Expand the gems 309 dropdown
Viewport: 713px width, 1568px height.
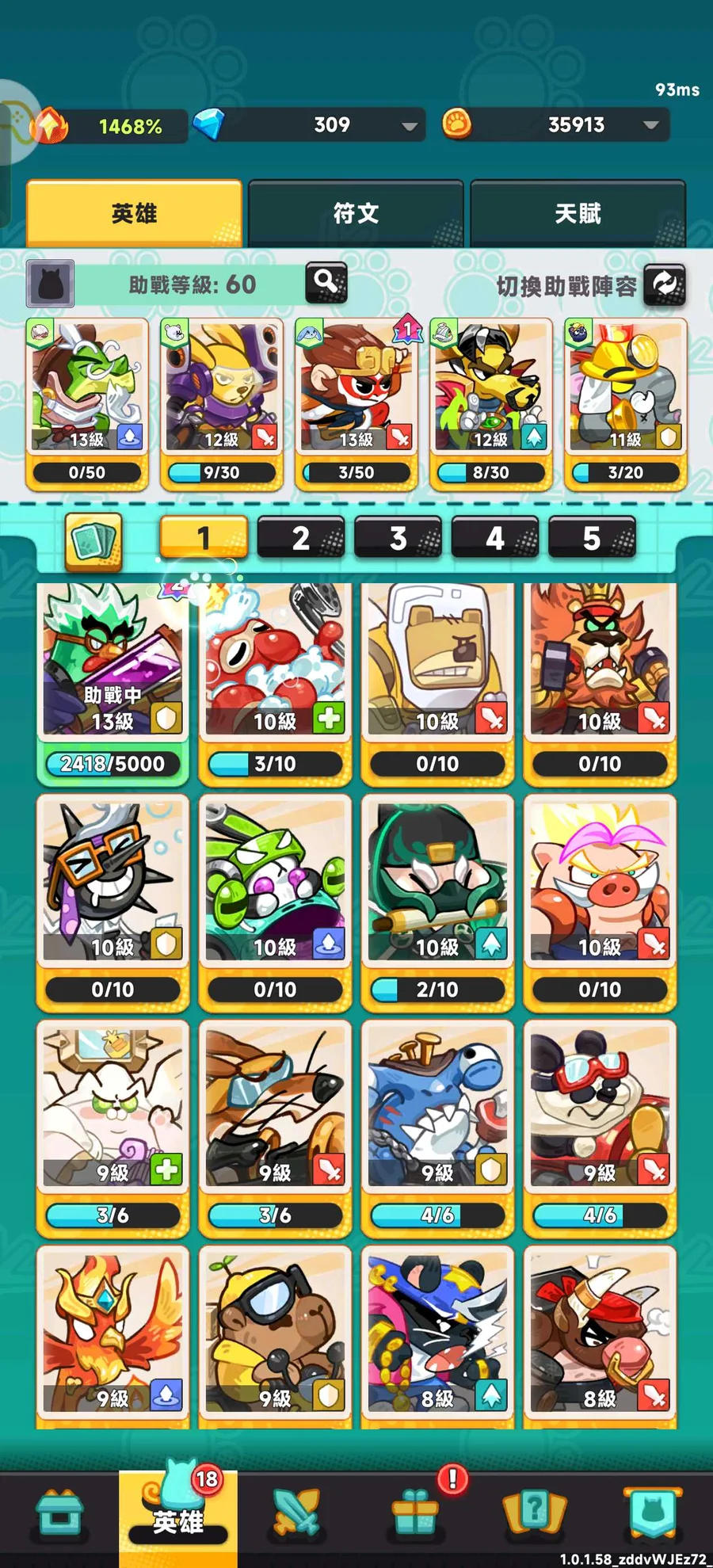coord(409,126)
